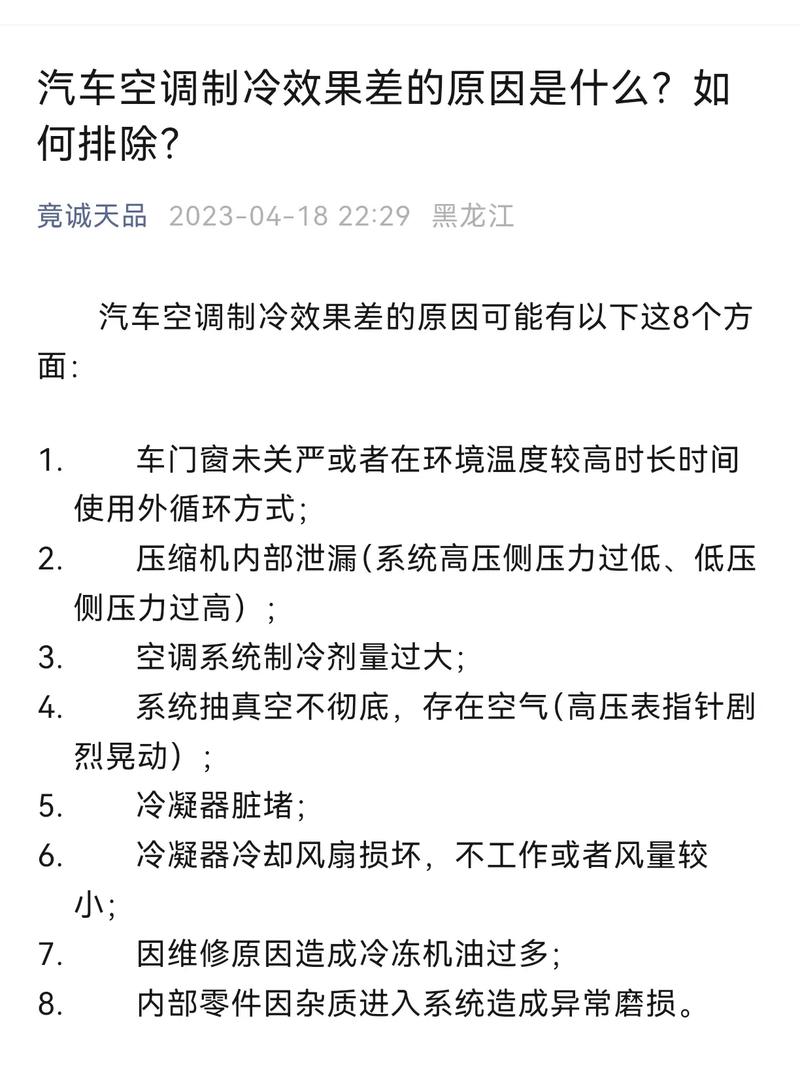
Task: Open the 竟诚天品 author account page
Action: (x=92, y=215)
